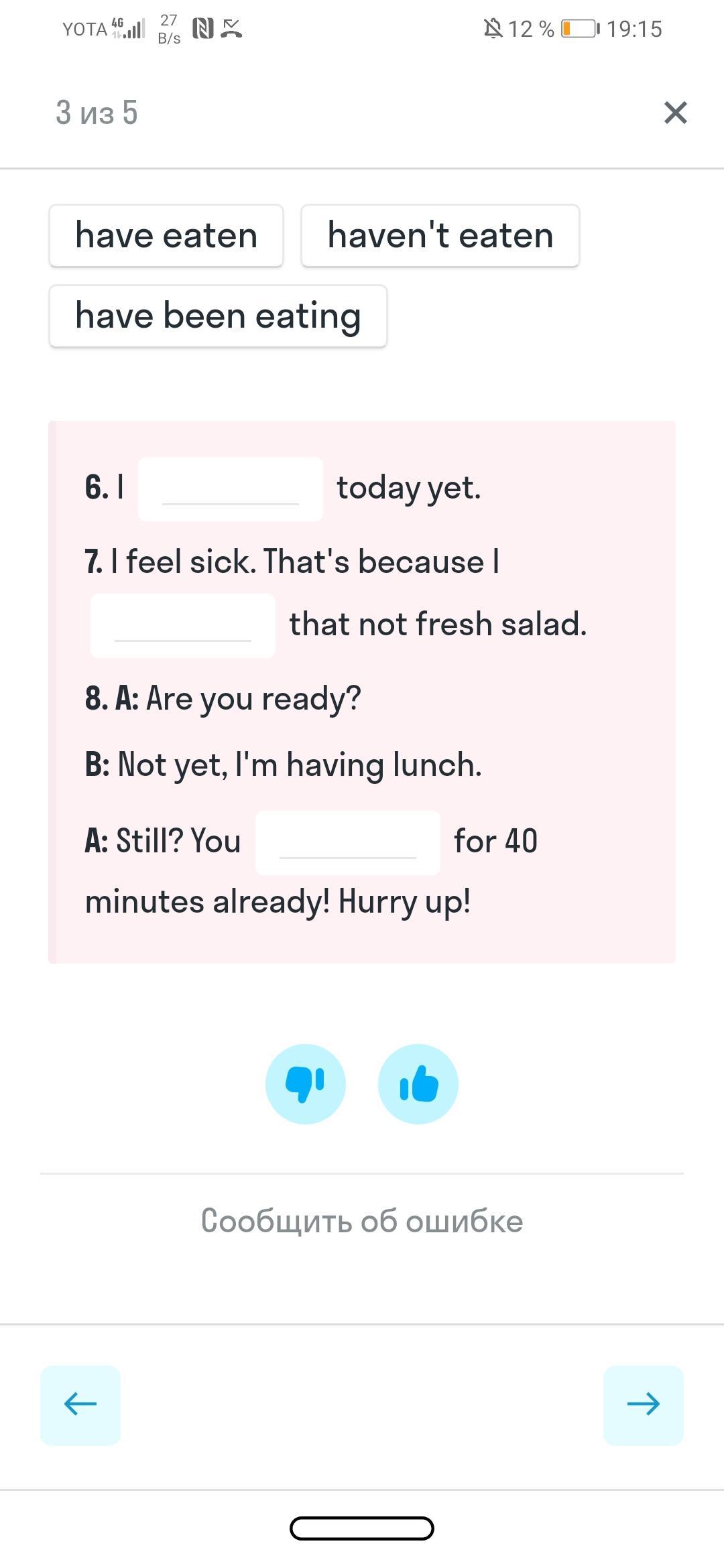724x1568 pixels.
Task: Tap the blank after 'Still? You'
Action: click(348, 843)
